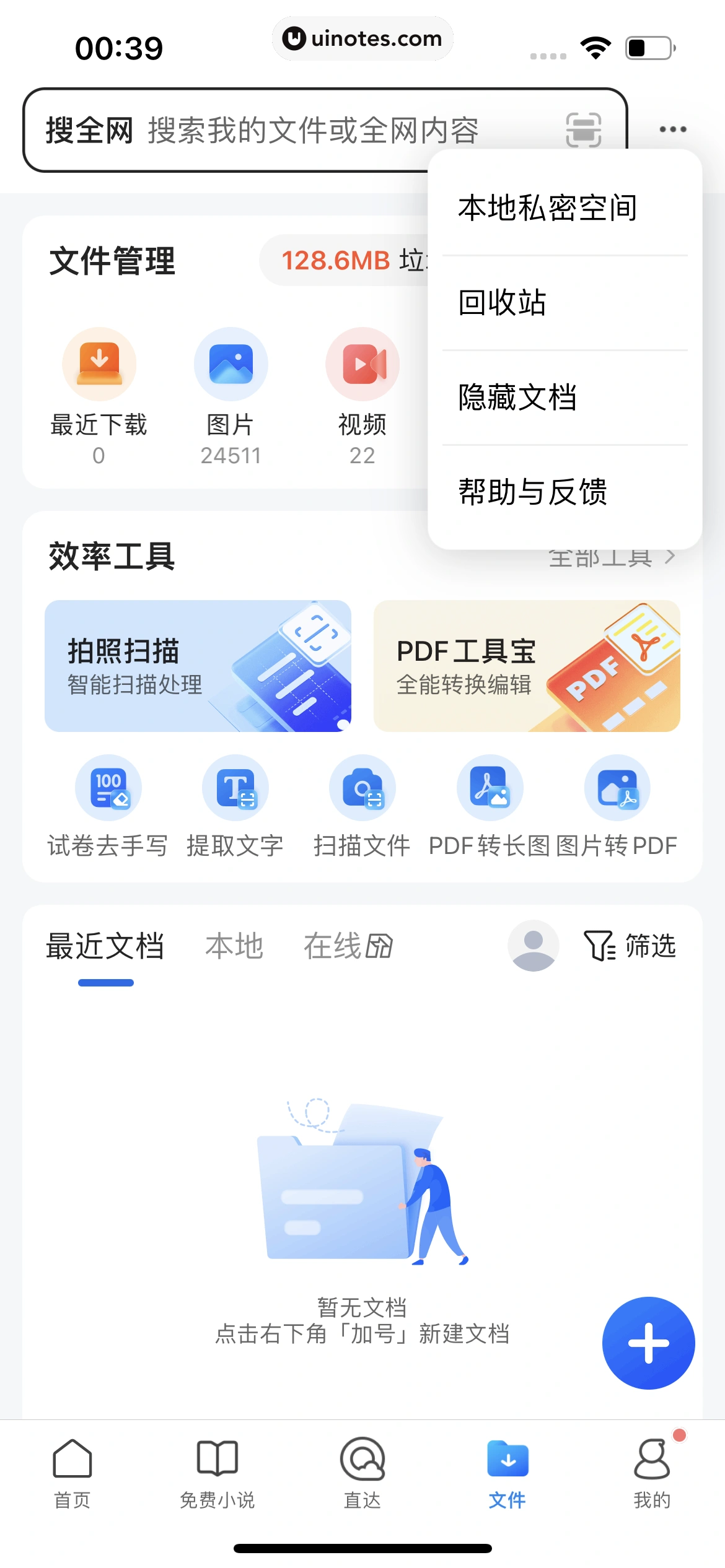
Task: Open the 拍照扫描 tool card
Action: coord(198,666)
